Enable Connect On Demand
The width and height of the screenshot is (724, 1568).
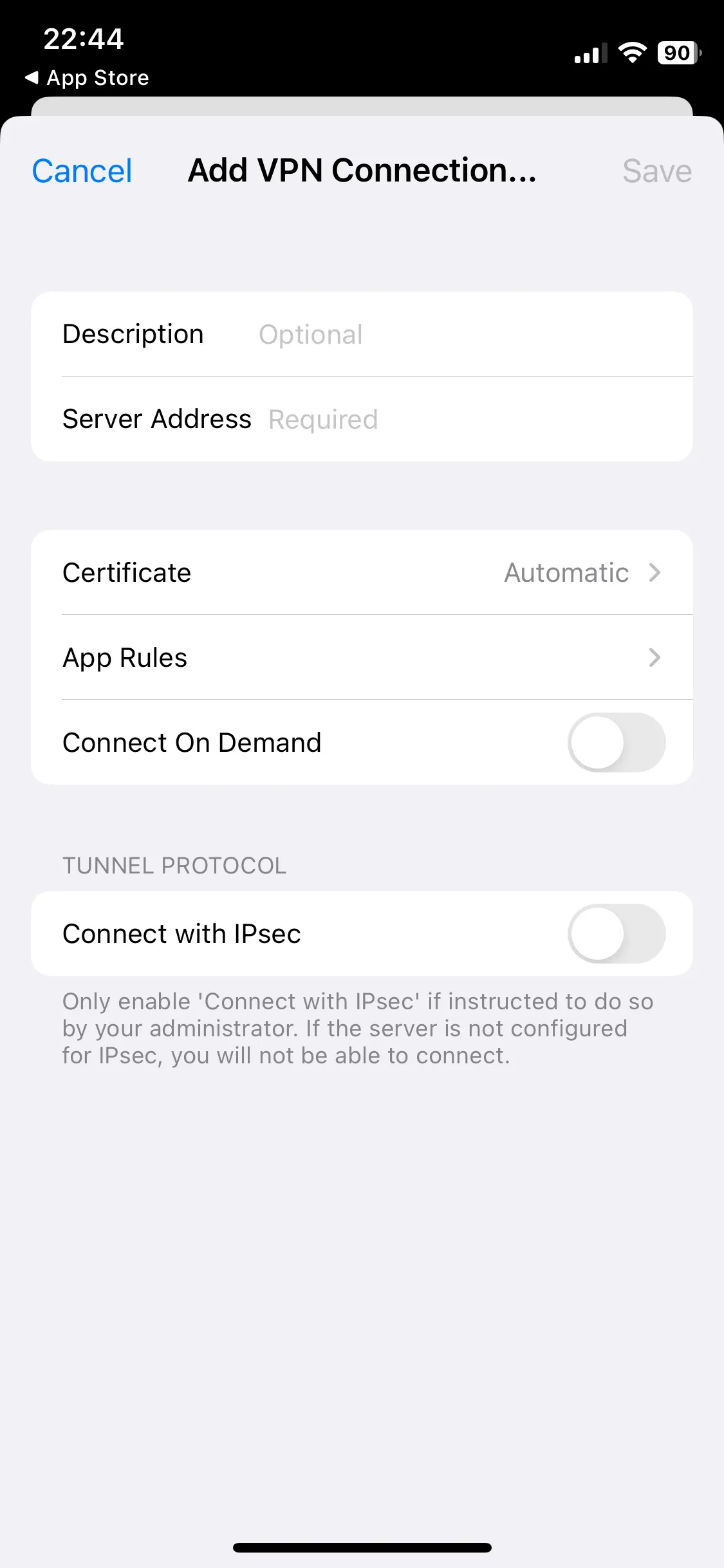pyautogui.click(x=616, y=743)
